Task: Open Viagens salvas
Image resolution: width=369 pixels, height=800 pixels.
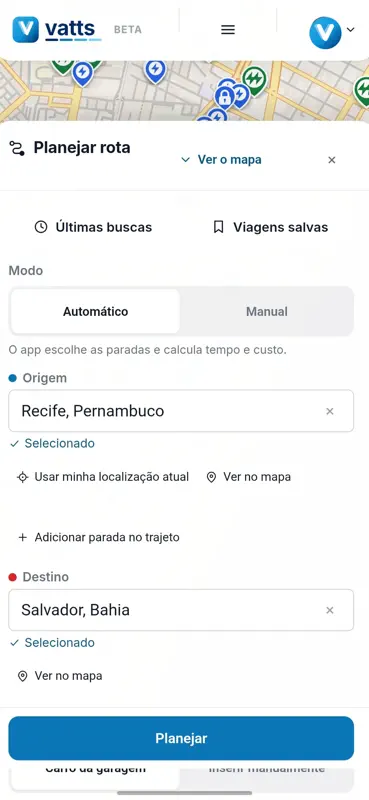Action: tap(270, 227)
